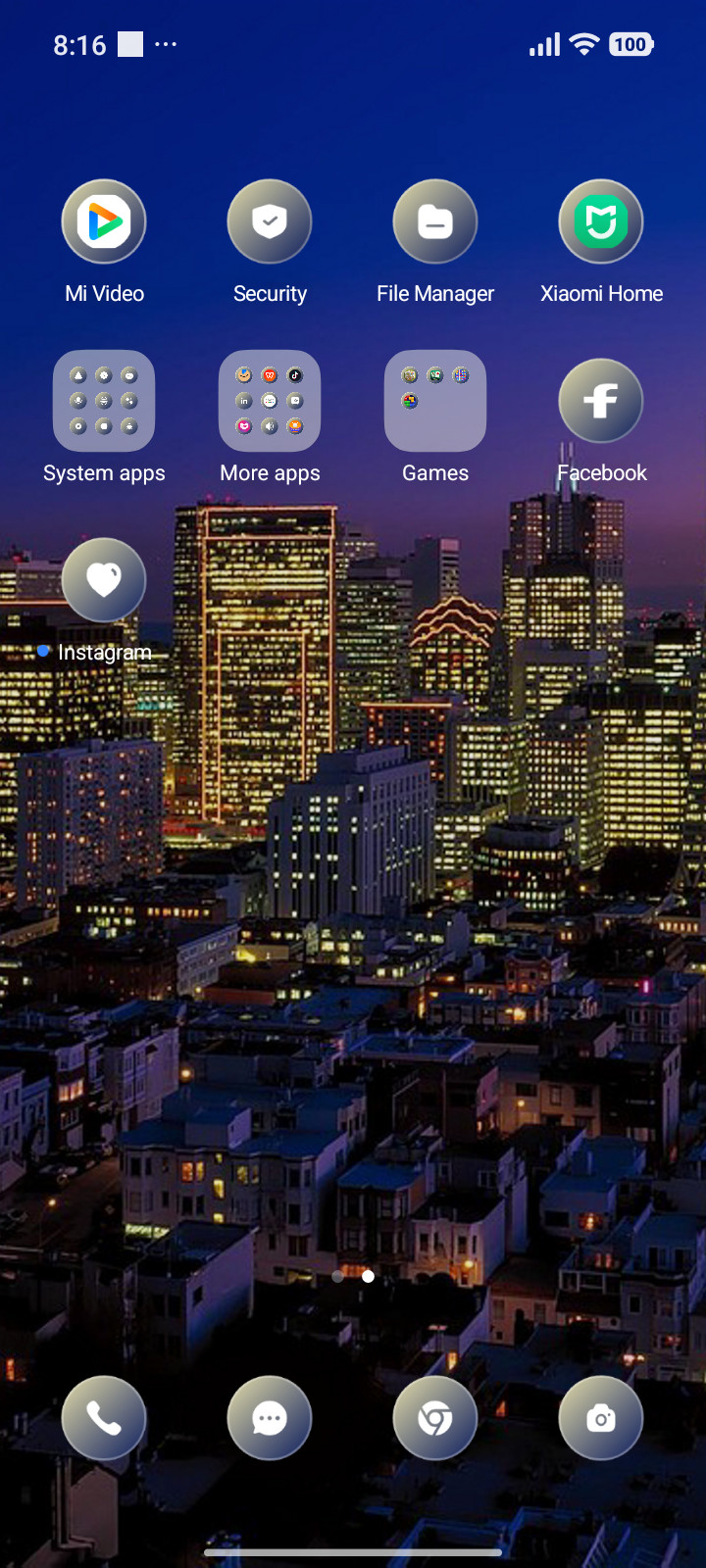Open File Manager
Image resolution: width=706 pixels, height=1568 pixels.
(435, 222)
